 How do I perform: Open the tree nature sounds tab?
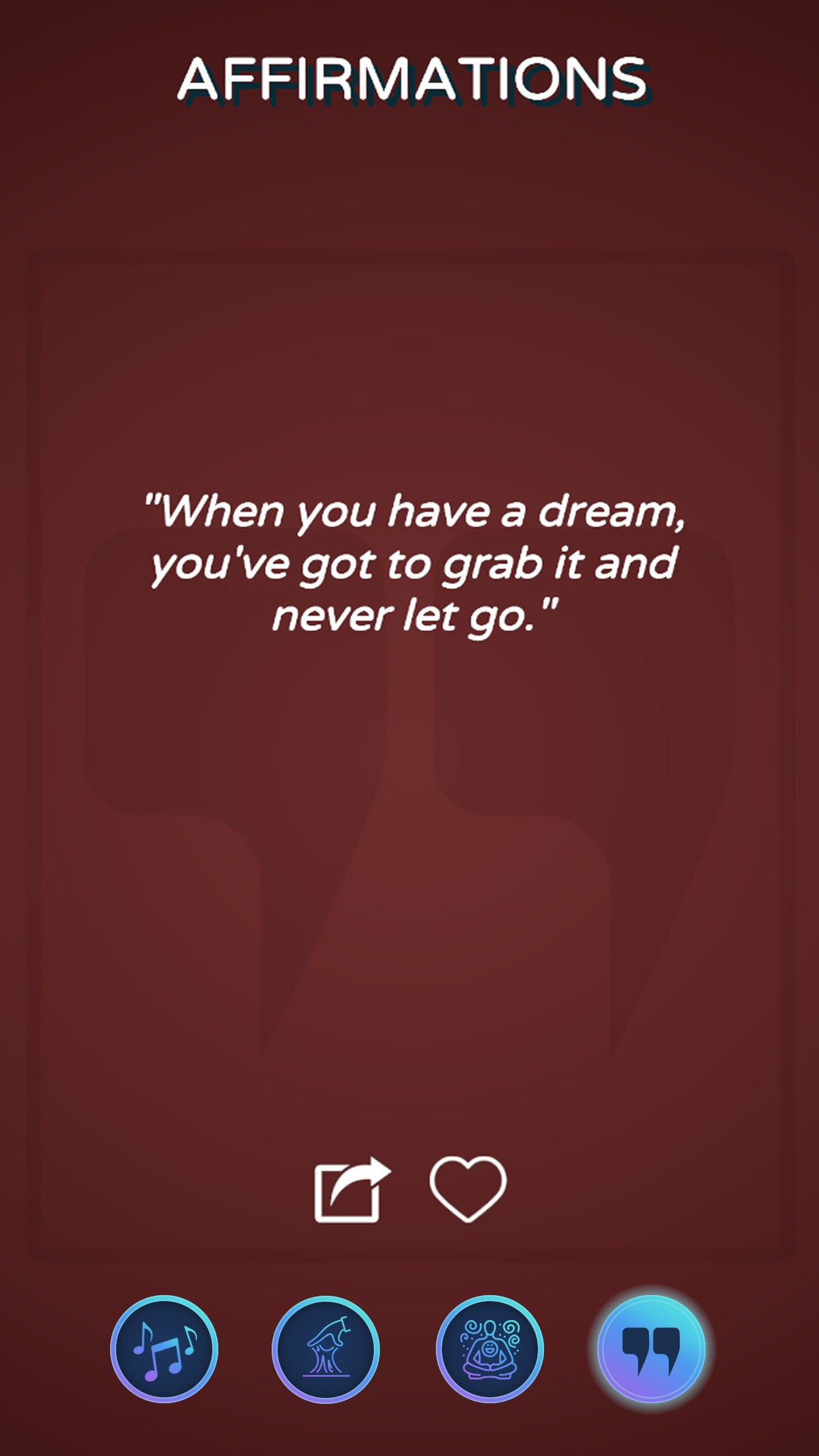click(326, 1349)
